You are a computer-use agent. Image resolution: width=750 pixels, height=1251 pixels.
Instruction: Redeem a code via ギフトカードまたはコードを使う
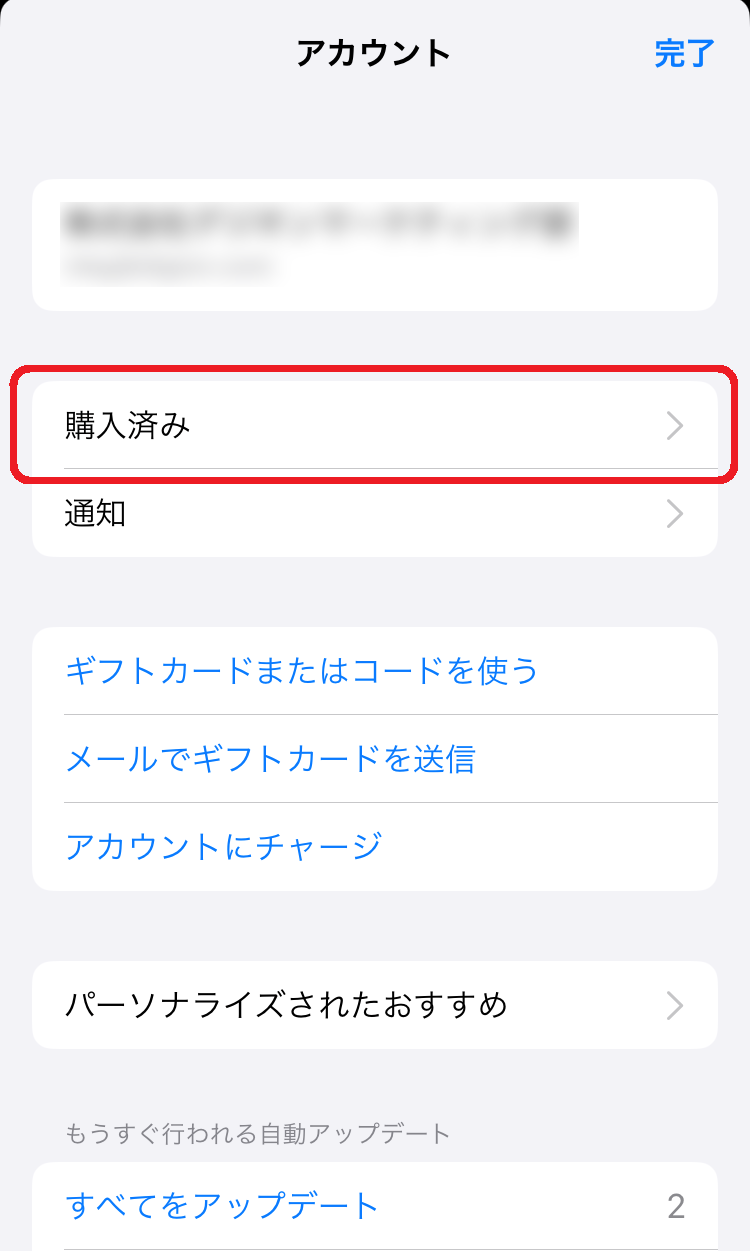pos(300,672)
